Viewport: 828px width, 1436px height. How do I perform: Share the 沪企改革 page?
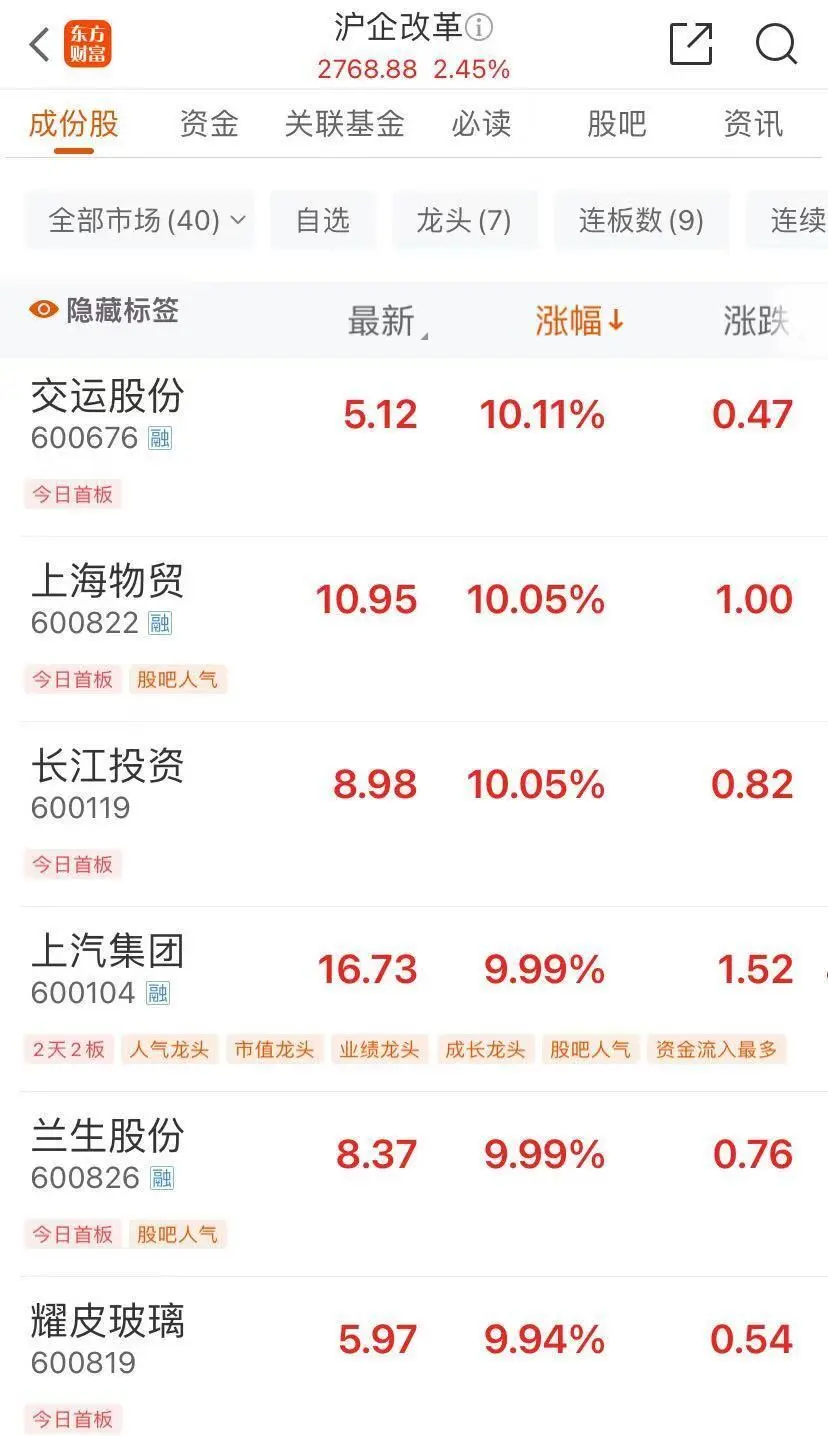click(690, 44)
